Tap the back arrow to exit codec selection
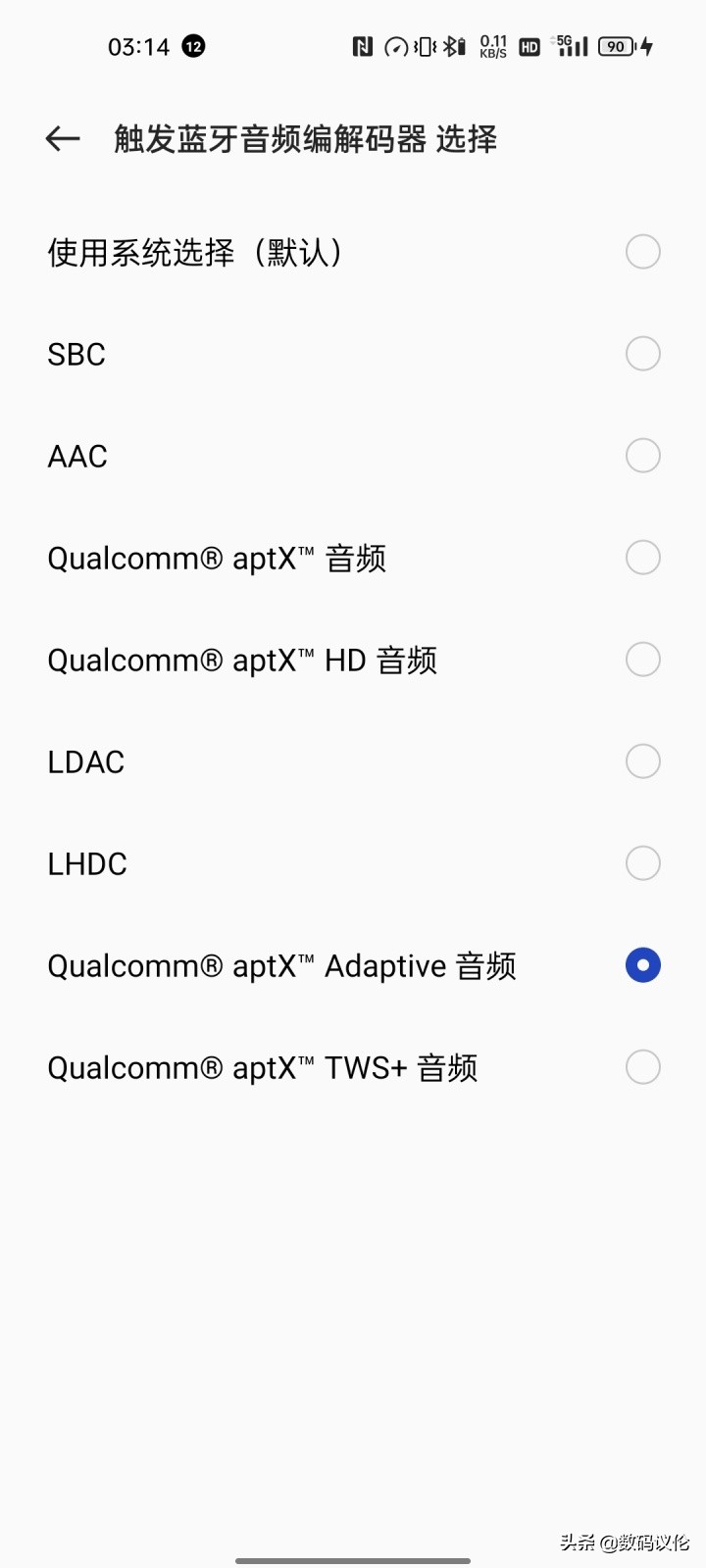Image resolution: width=706 pixels, height=1568 pixels. pos(62,138)
